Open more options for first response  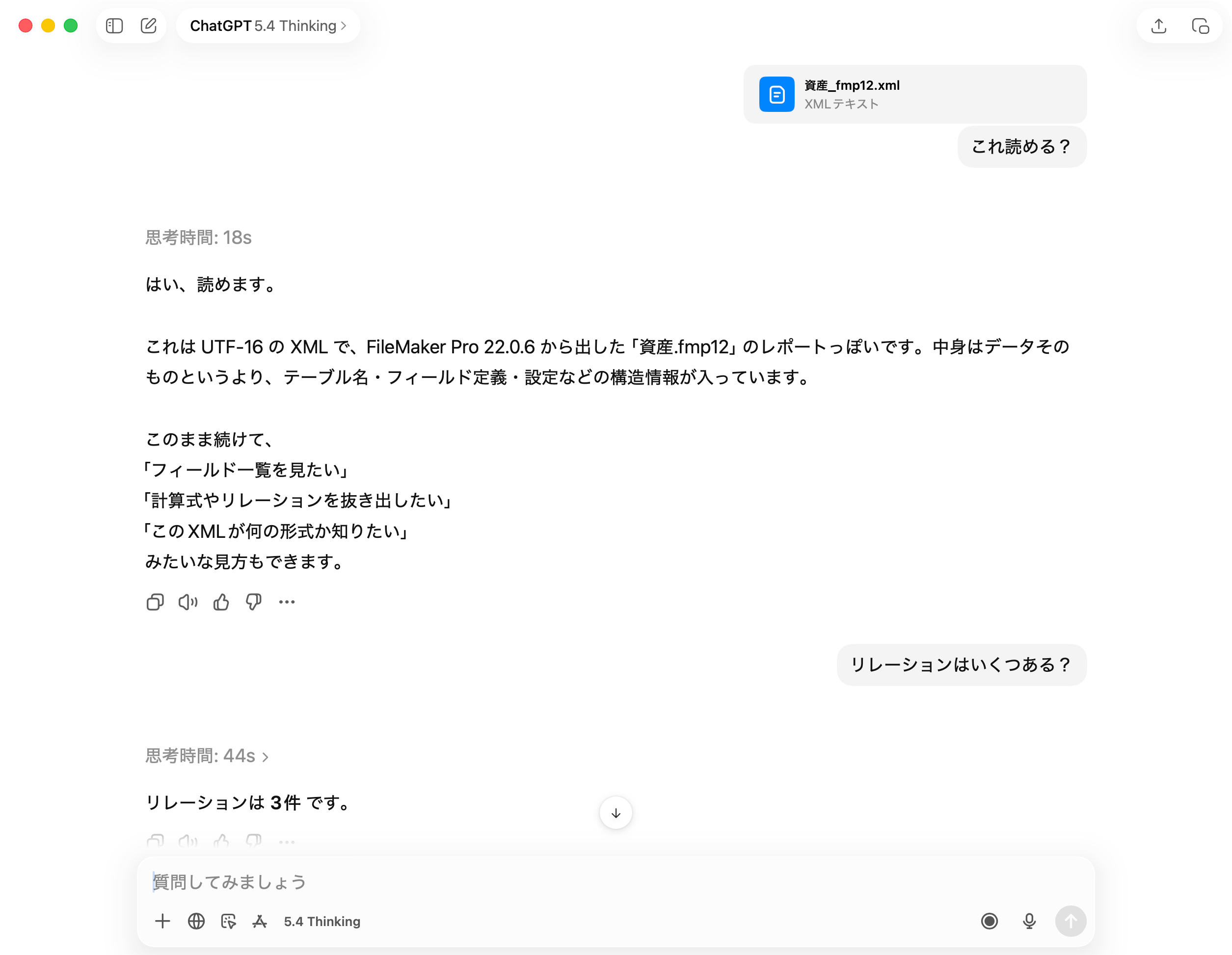coord(287,603)
